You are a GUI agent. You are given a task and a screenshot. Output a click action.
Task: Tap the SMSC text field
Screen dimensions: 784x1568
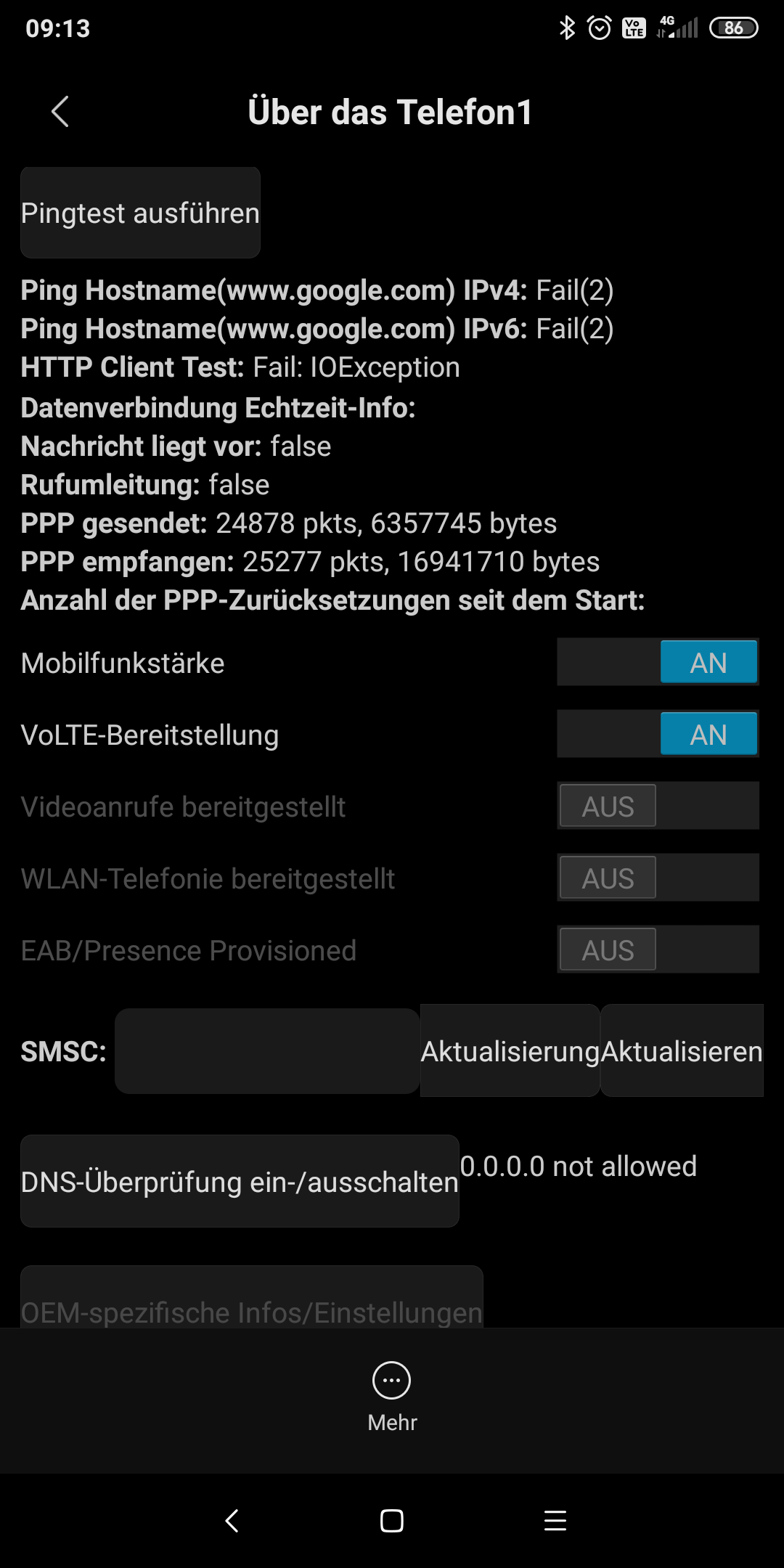point(267,1051)
